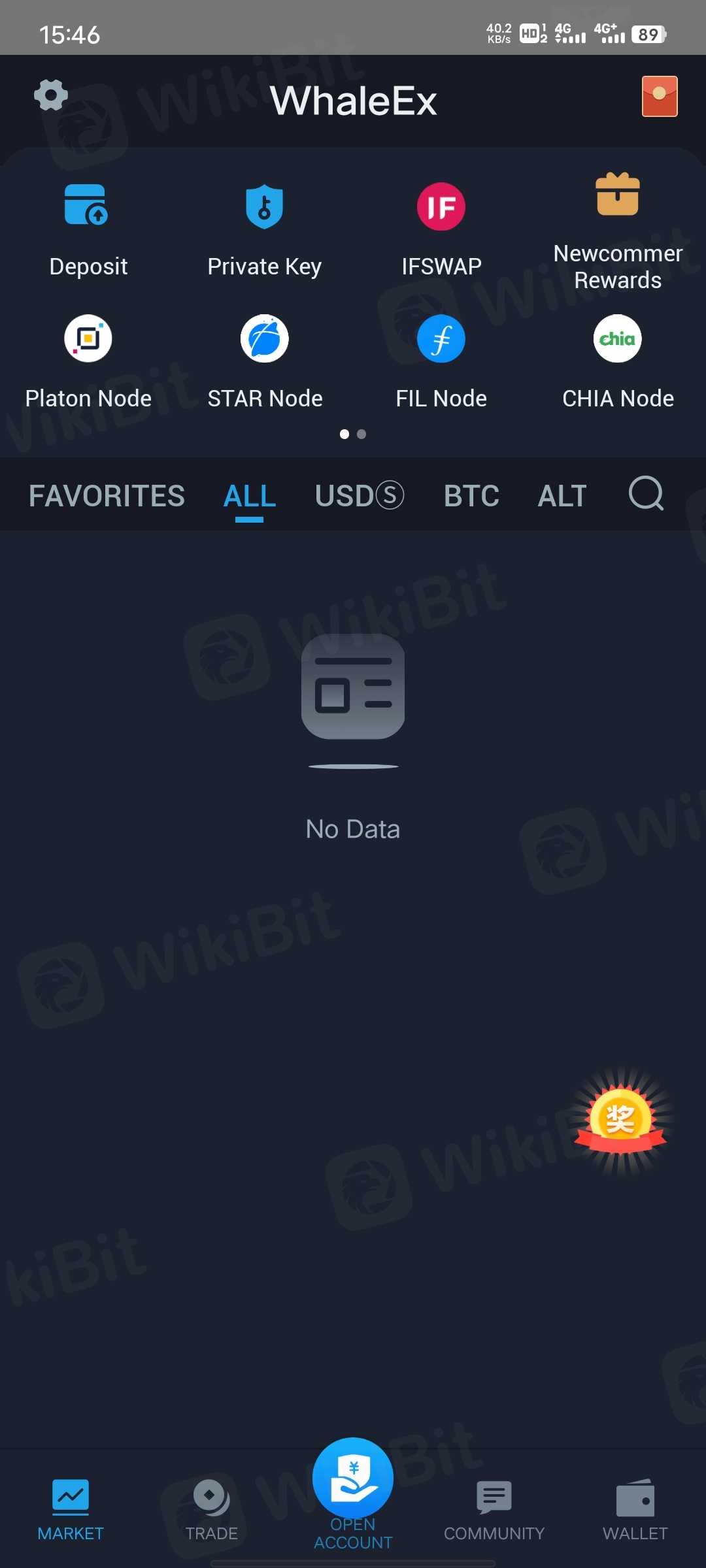
Task: Switch to the FAVORITES tab
Action: (x=107, y=496)
